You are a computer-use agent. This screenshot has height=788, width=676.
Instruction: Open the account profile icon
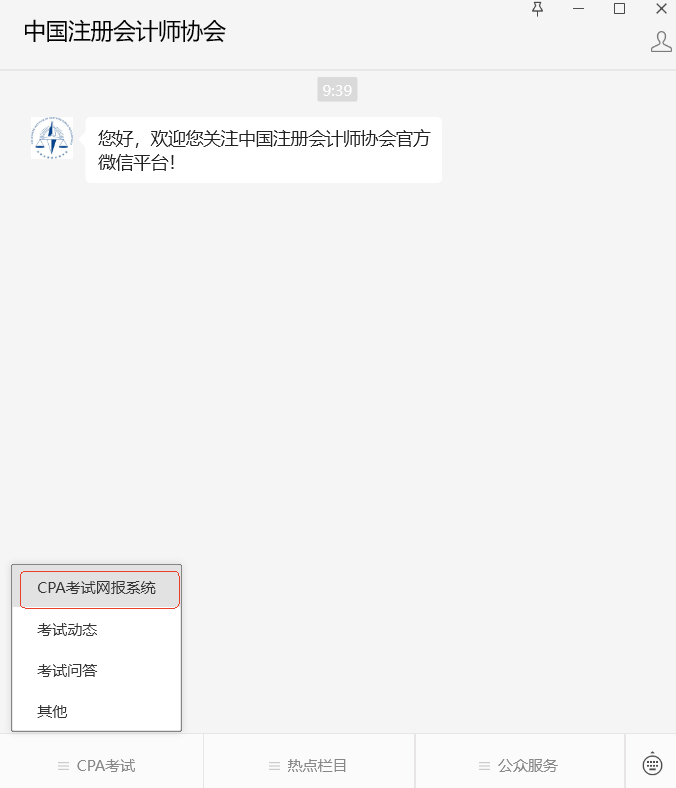tap(661, 42)
